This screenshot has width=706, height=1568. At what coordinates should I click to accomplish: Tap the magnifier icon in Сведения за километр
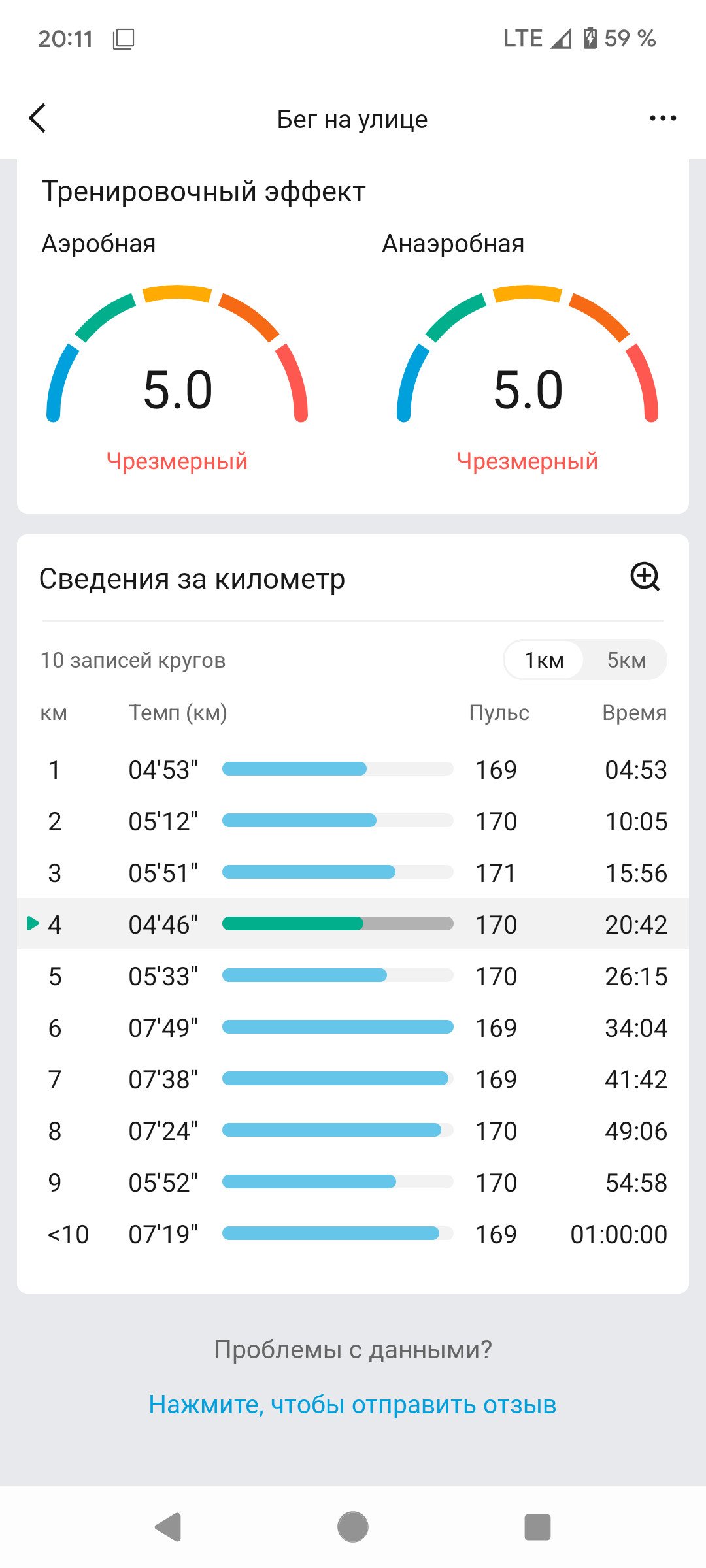click(645, 577)
